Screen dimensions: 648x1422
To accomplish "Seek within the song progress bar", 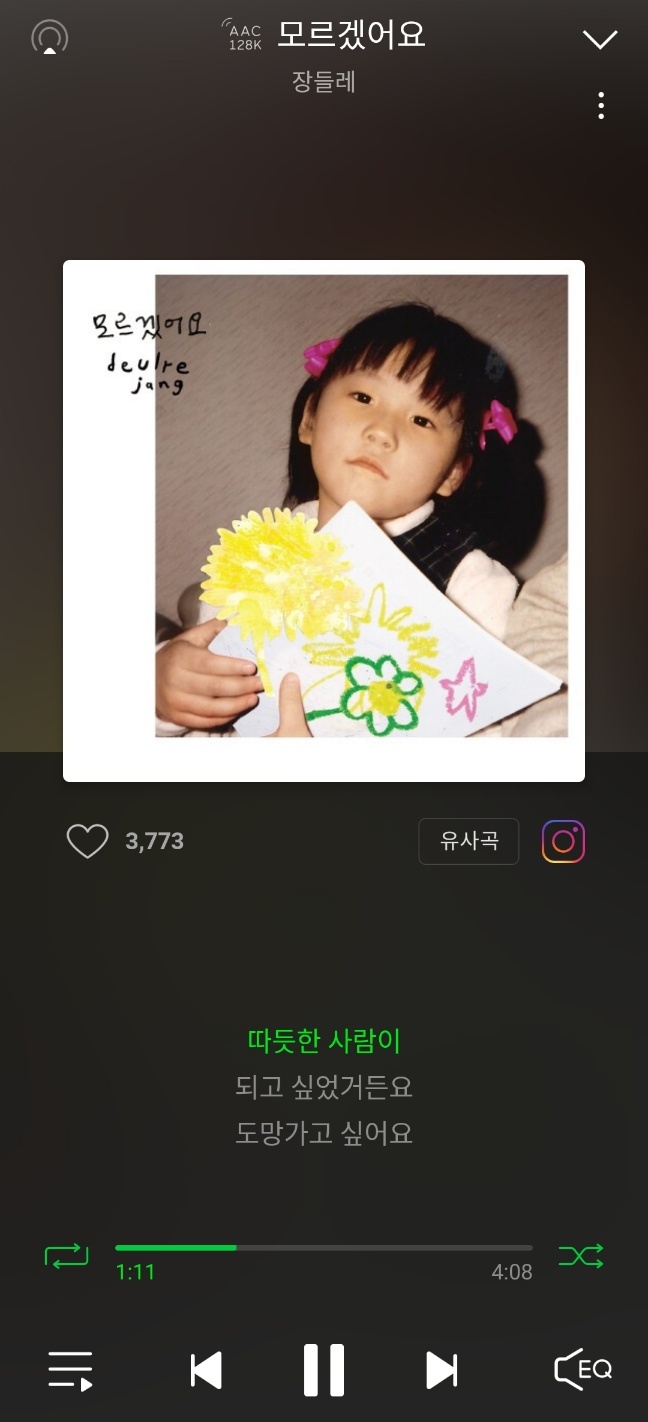I will (323, 1248).
